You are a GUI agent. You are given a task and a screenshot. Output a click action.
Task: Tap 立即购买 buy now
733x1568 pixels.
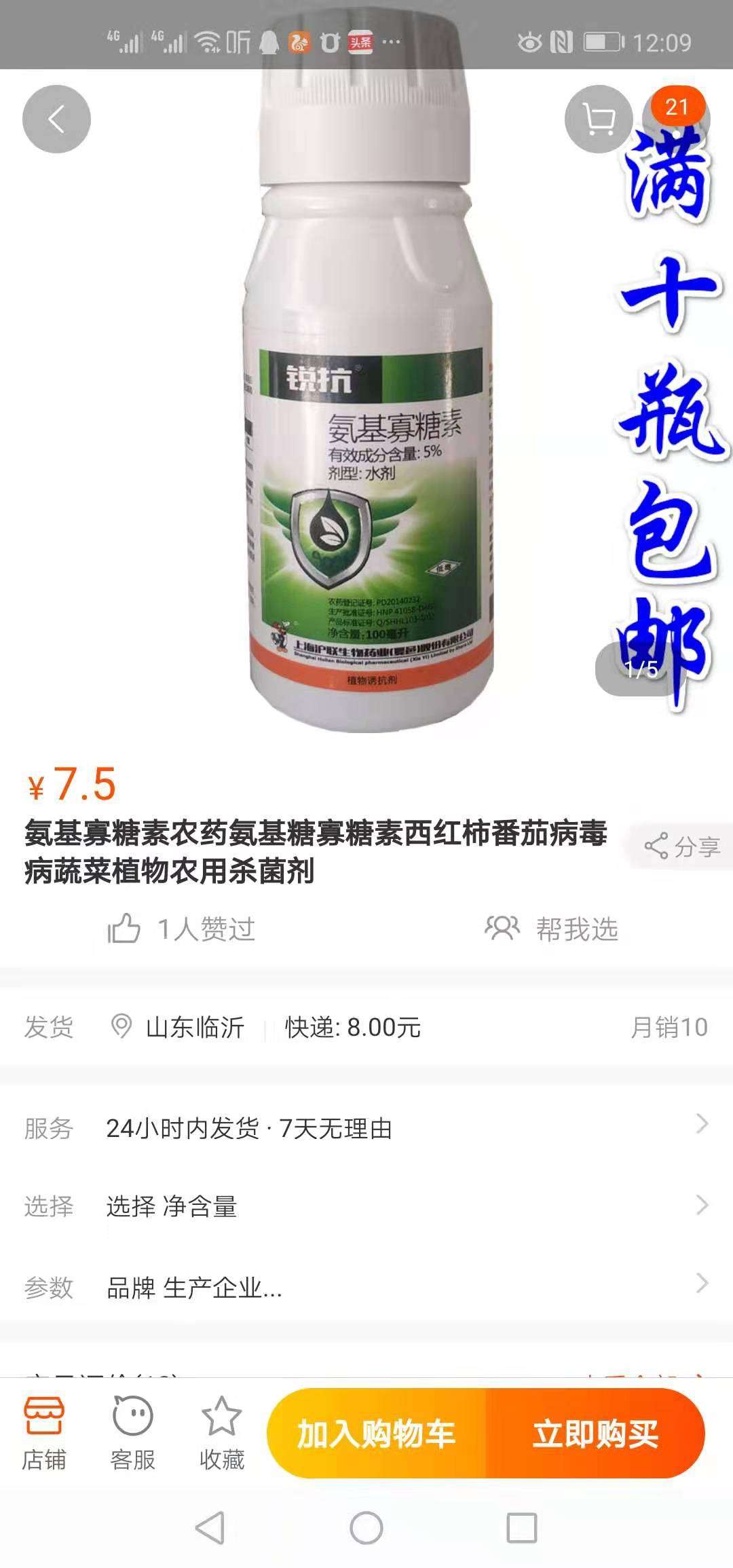click(x=595, y=1434)
